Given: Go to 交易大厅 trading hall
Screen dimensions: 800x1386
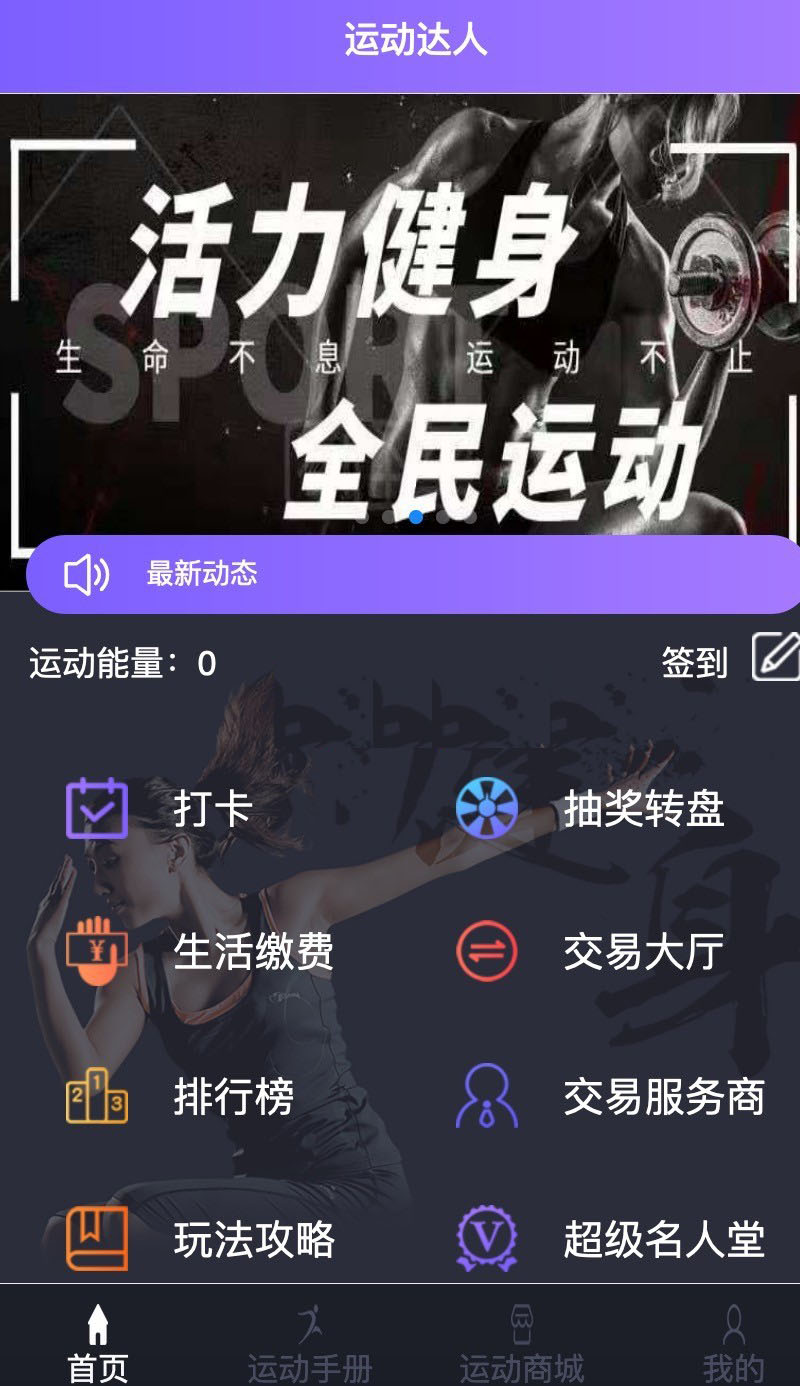Looking at the screenshot, I should [x=590, y=951].
